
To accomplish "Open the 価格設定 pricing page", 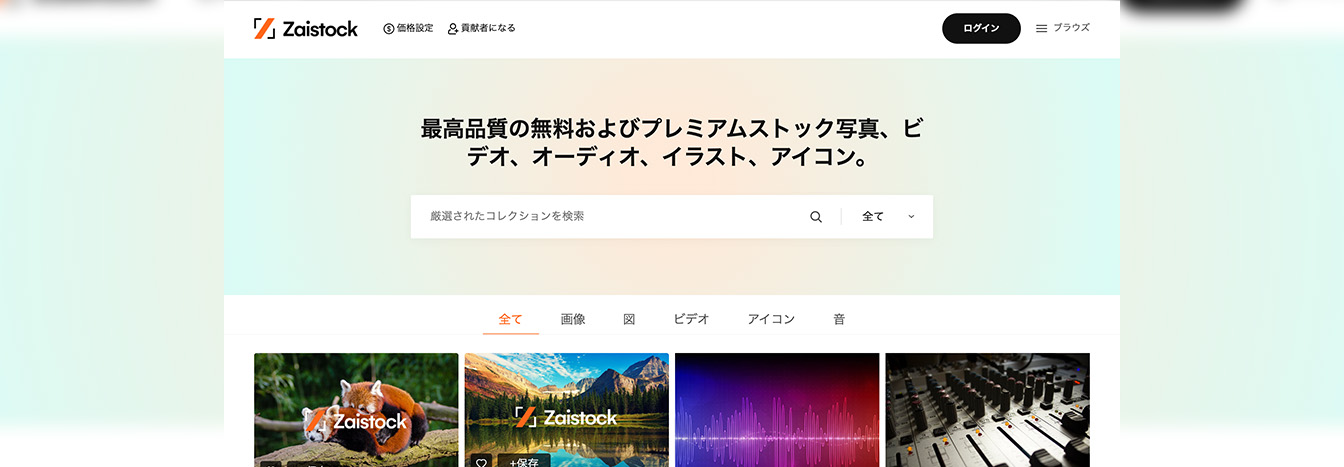I will coord(408,28).
